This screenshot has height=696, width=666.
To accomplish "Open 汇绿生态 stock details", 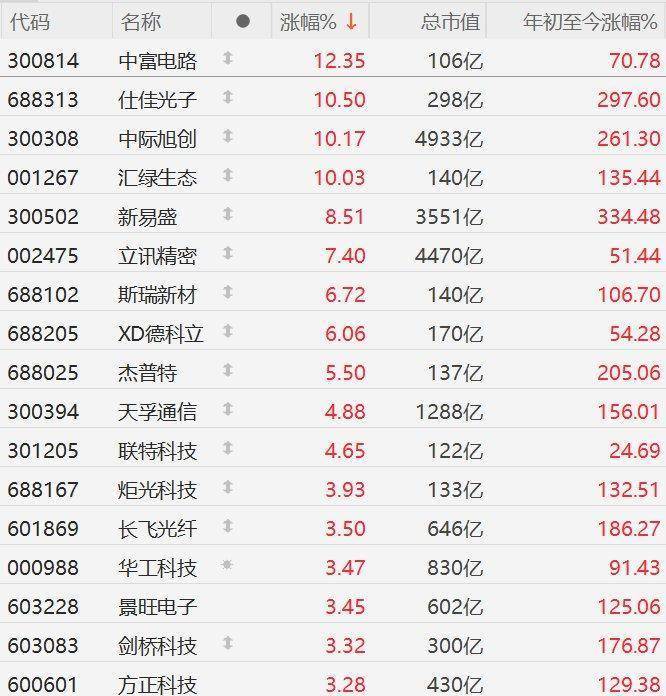I will 157,178.
